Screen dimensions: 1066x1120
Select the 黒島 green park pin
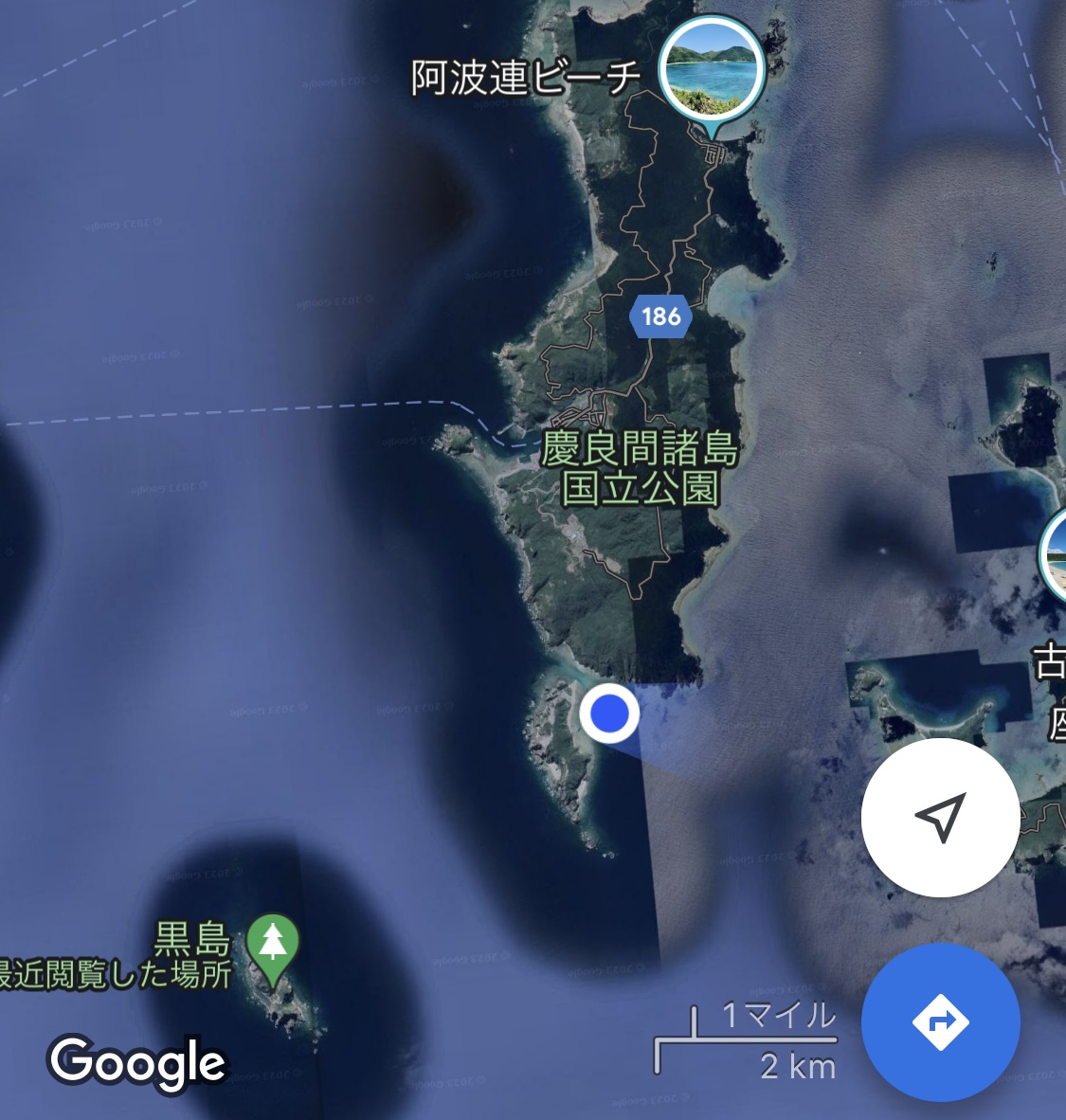click(x=273, y=946)
